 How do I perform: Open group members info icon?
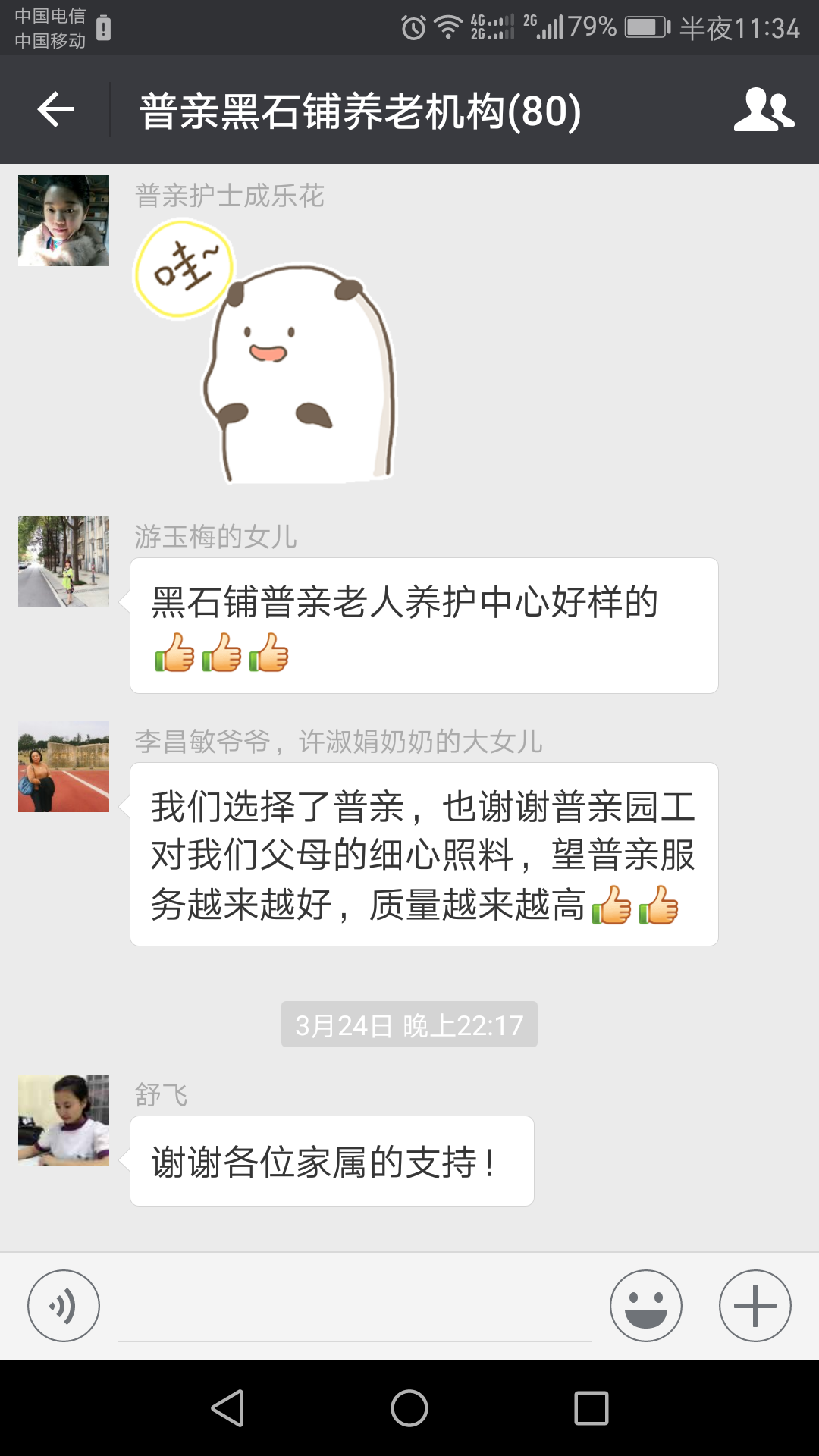764,110
